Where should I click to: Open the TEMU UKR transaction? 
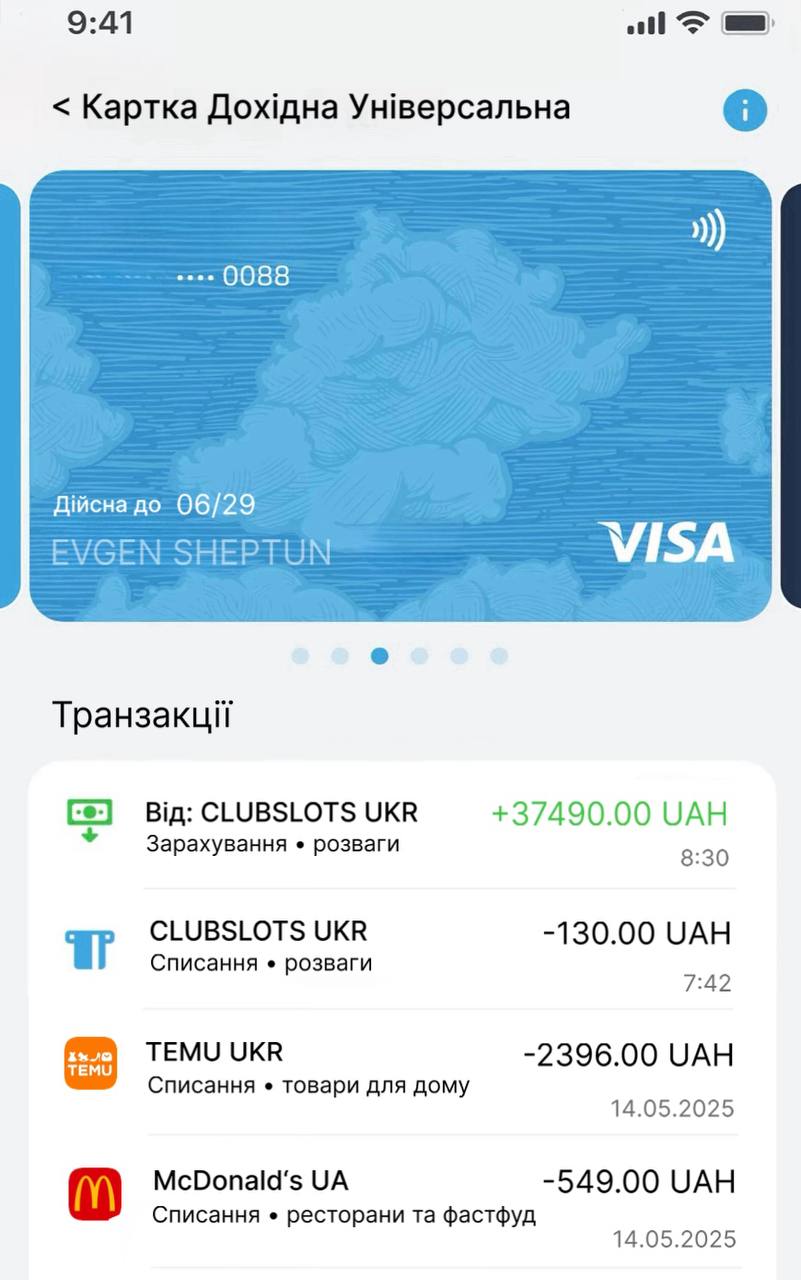tap(400, 1068)
